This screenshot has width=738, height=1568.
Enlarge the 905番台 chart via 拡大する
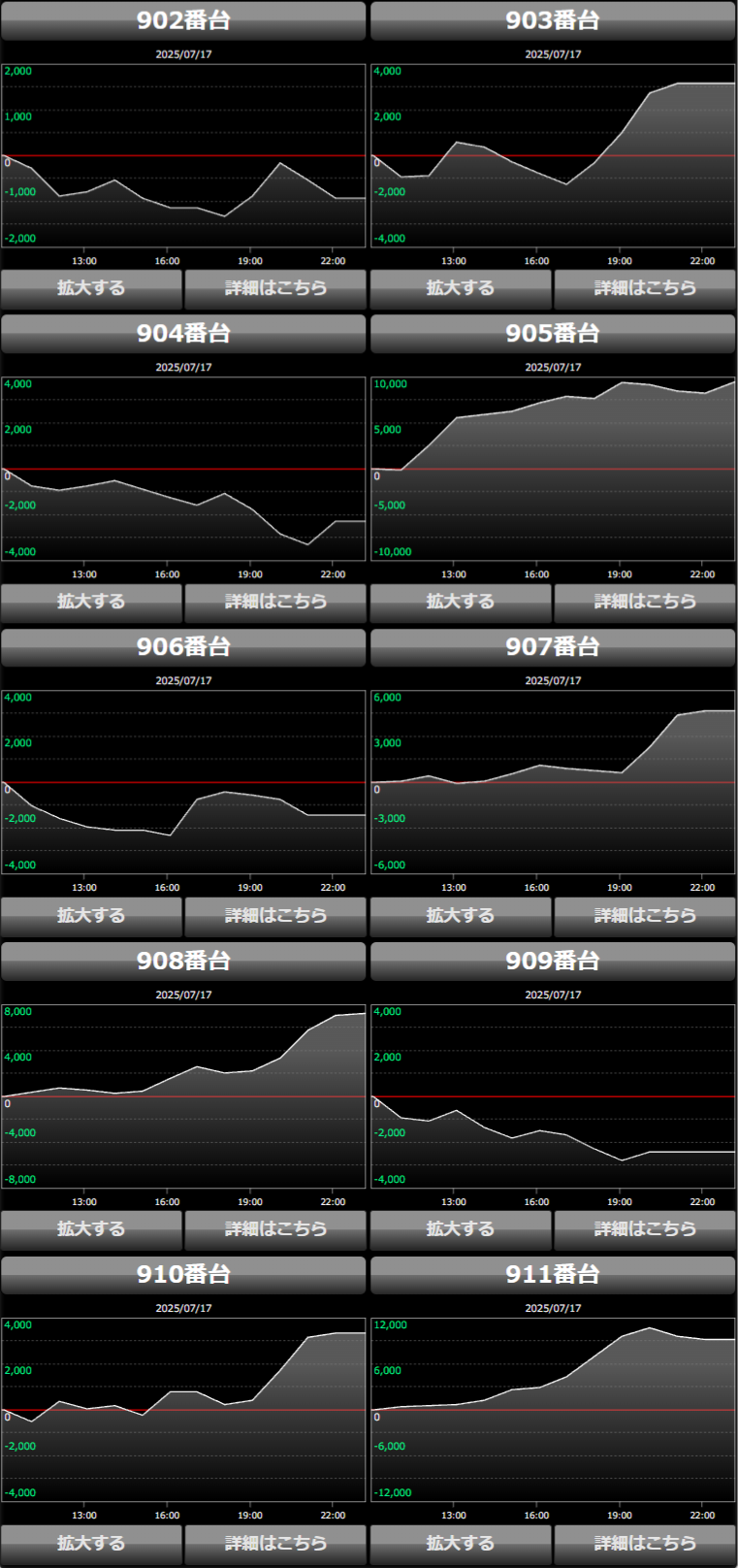point(461,602)
